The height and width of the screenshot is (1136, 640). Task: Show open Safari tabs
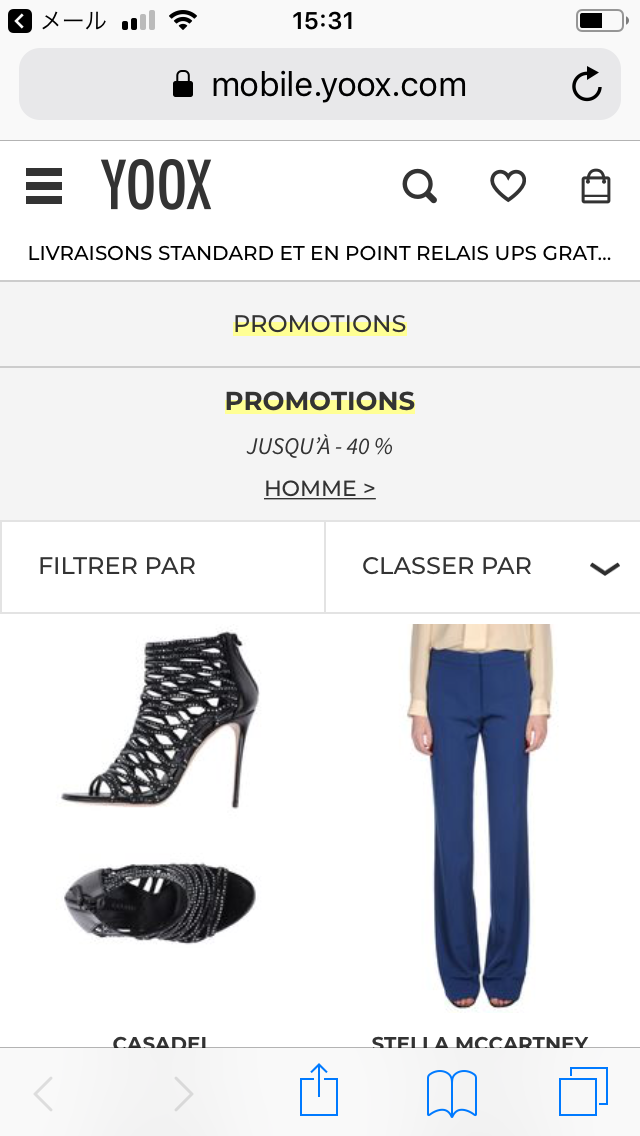583,1091
